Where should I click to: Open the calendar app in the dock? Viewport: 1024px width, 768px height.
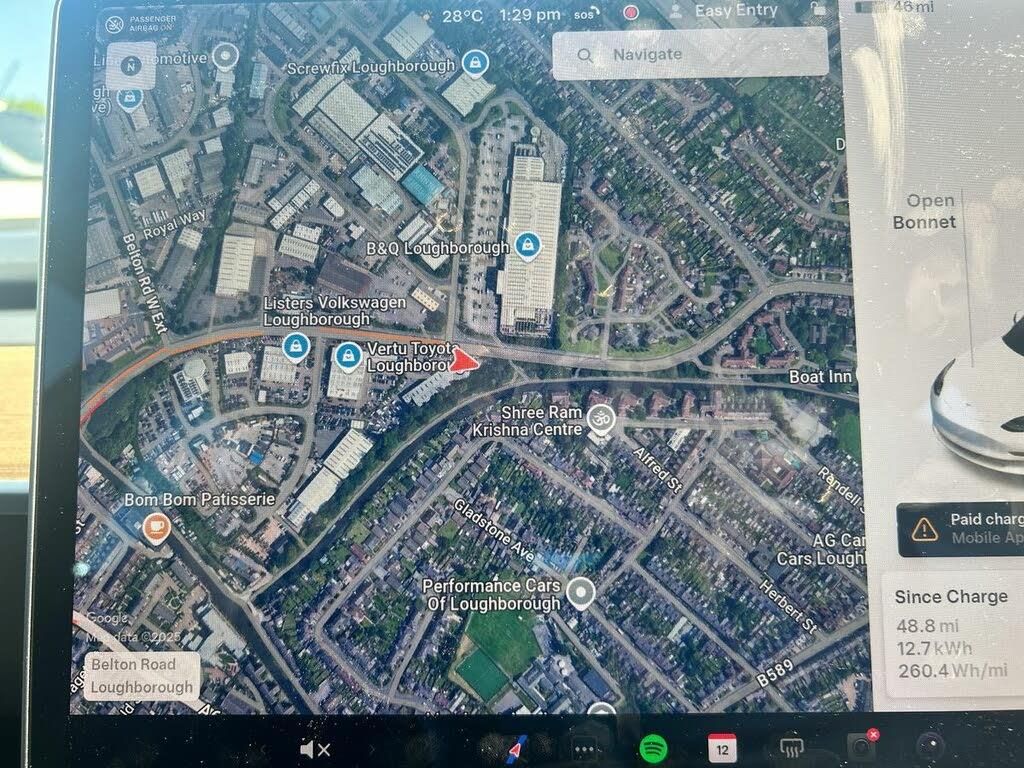[722, 747]
